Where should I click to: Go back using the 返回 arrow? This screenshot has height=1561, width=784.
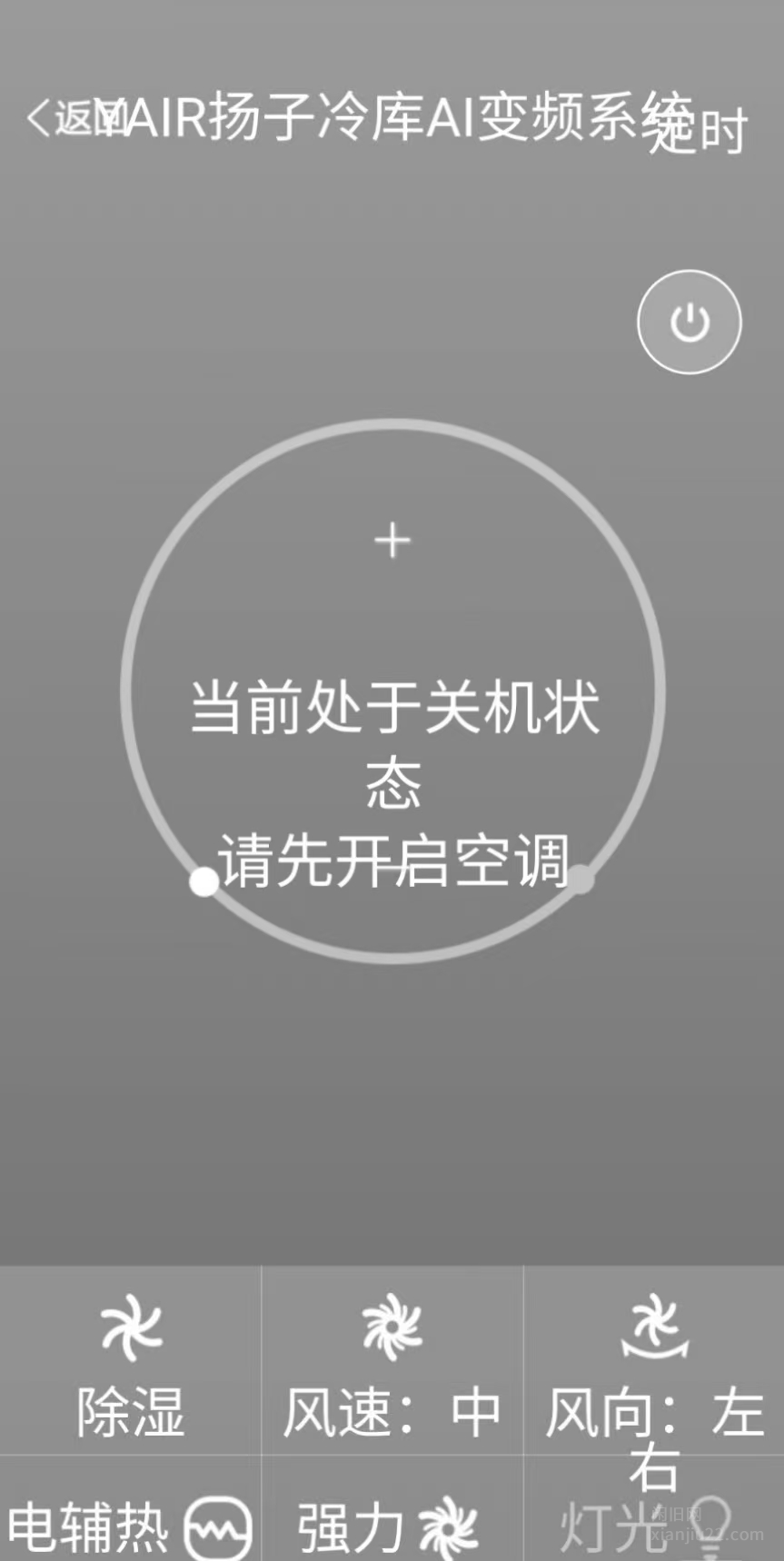64,118
